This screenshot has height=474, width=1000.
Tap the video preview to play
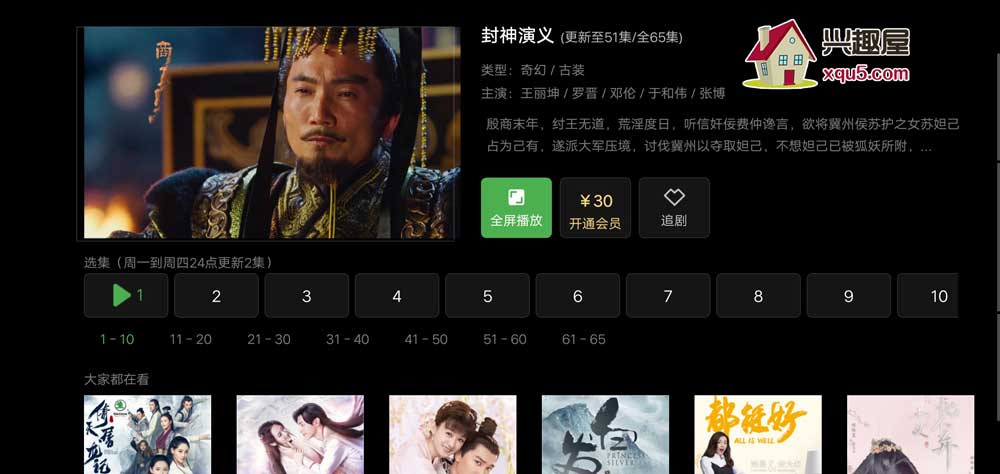pyautogui.click(x=269, y=133)
